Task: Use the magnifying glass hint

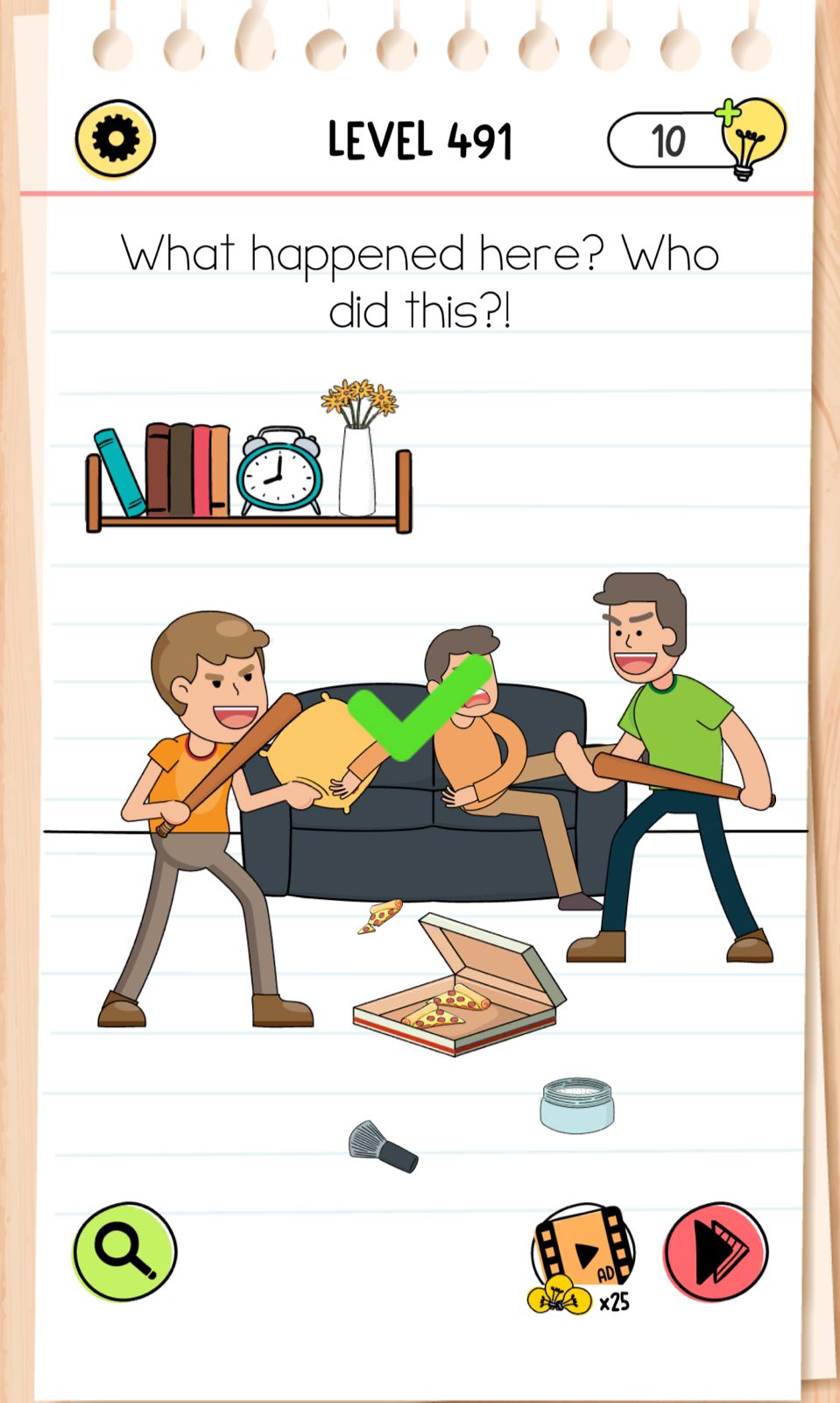Action: (124, 1251)
